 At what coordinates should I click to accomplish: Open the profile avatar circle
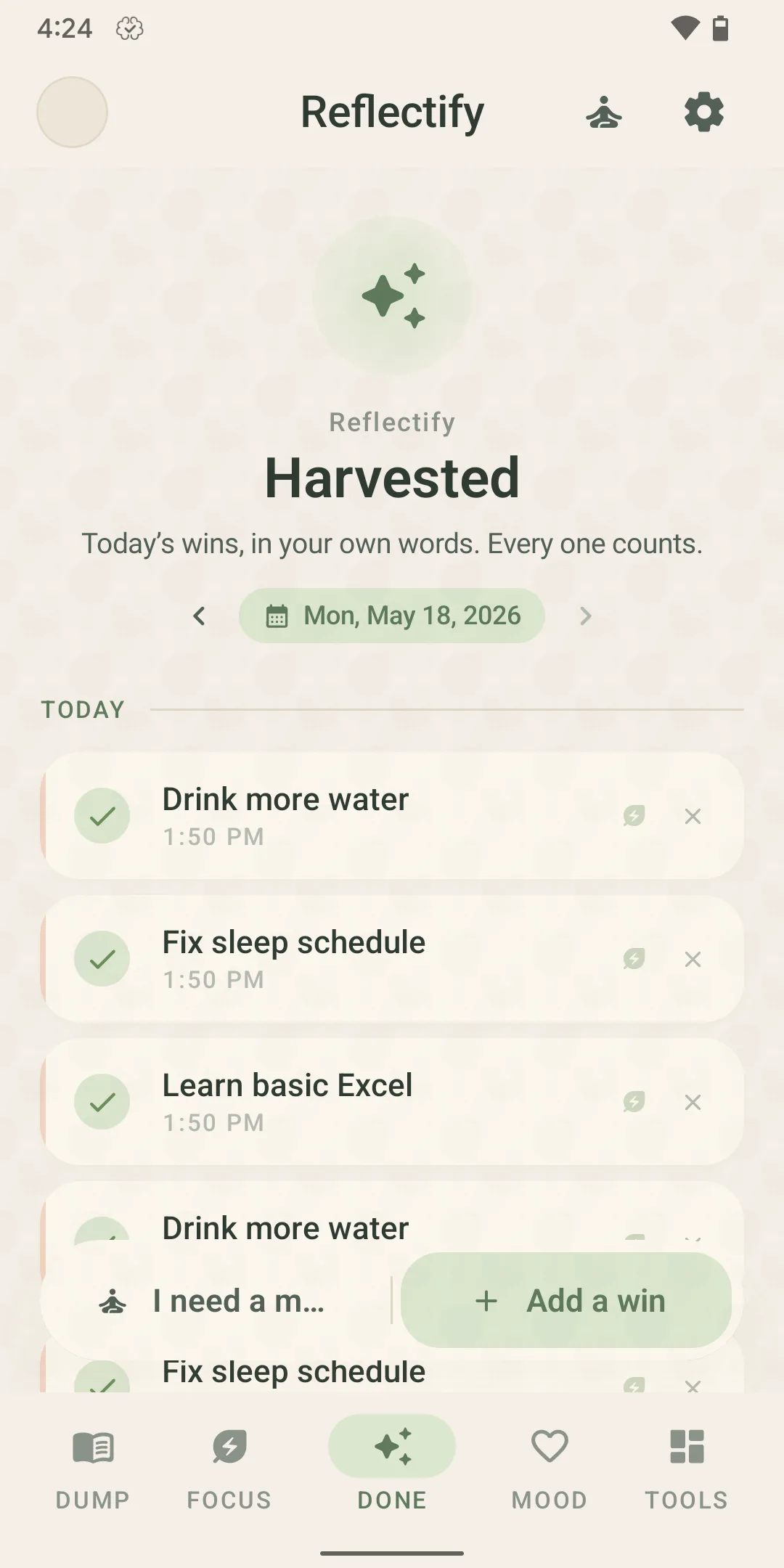coord(72,113)
